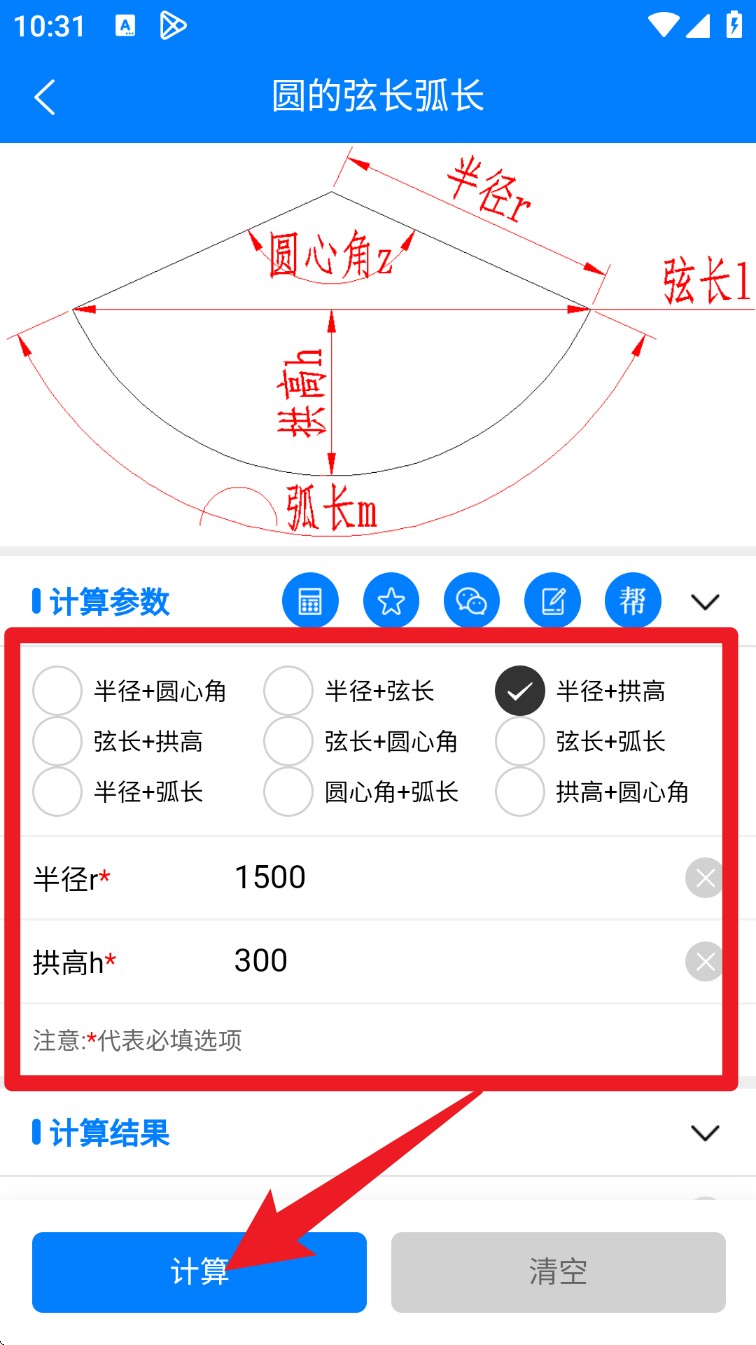Pick the 半径+弧长 option
756x1345 pixels.
click(57, 792)
